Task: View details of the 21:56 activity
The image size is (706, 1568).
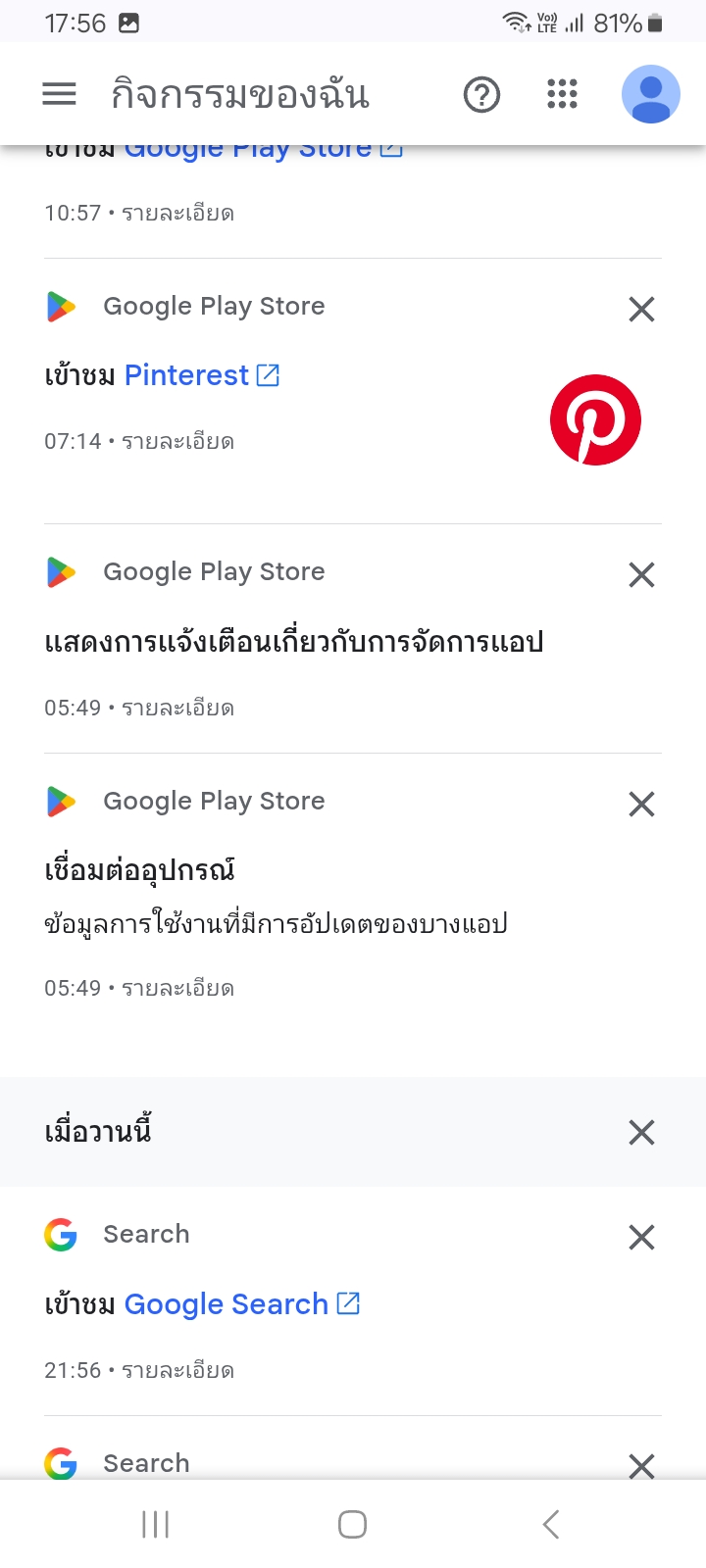Action: pos(177,1371)
